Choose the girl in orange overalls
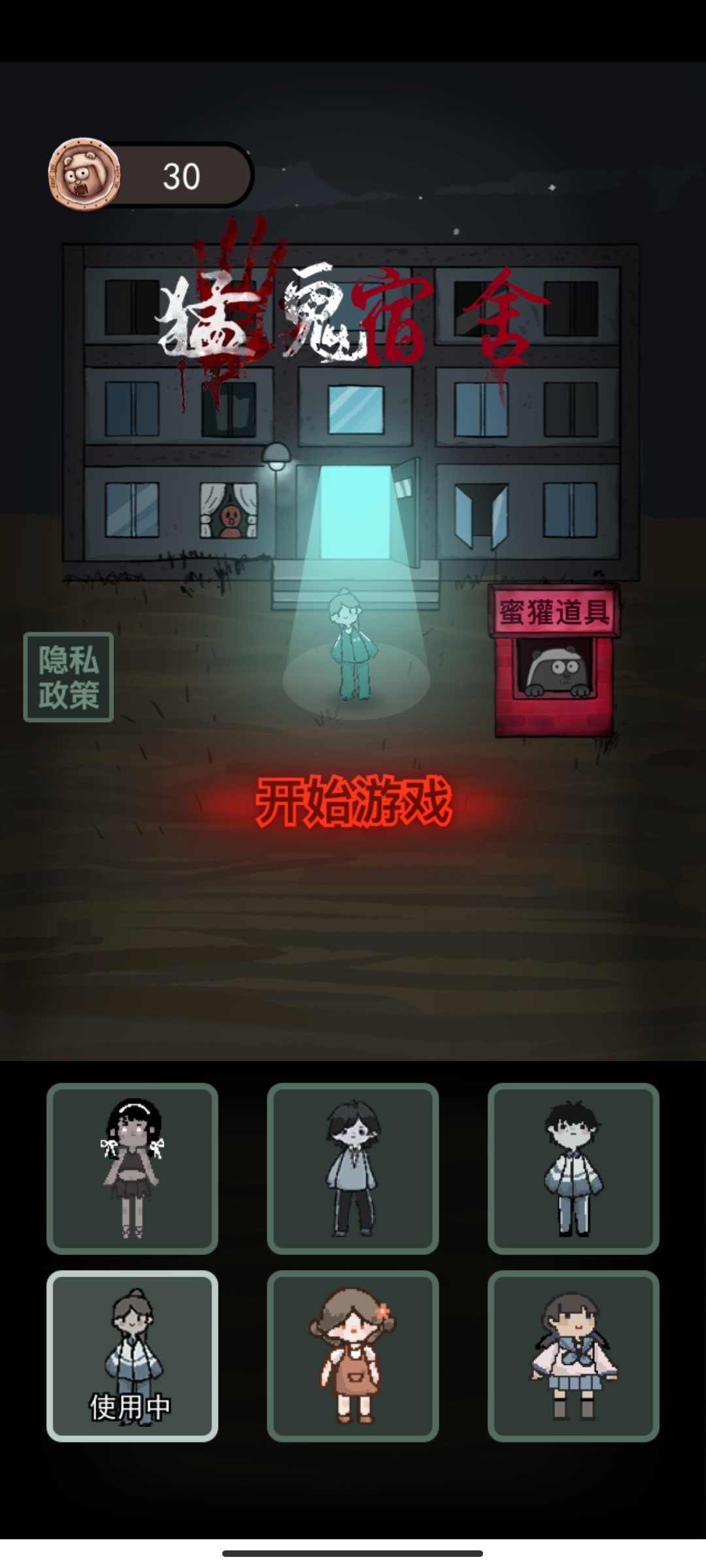 tap(352, 1356)
